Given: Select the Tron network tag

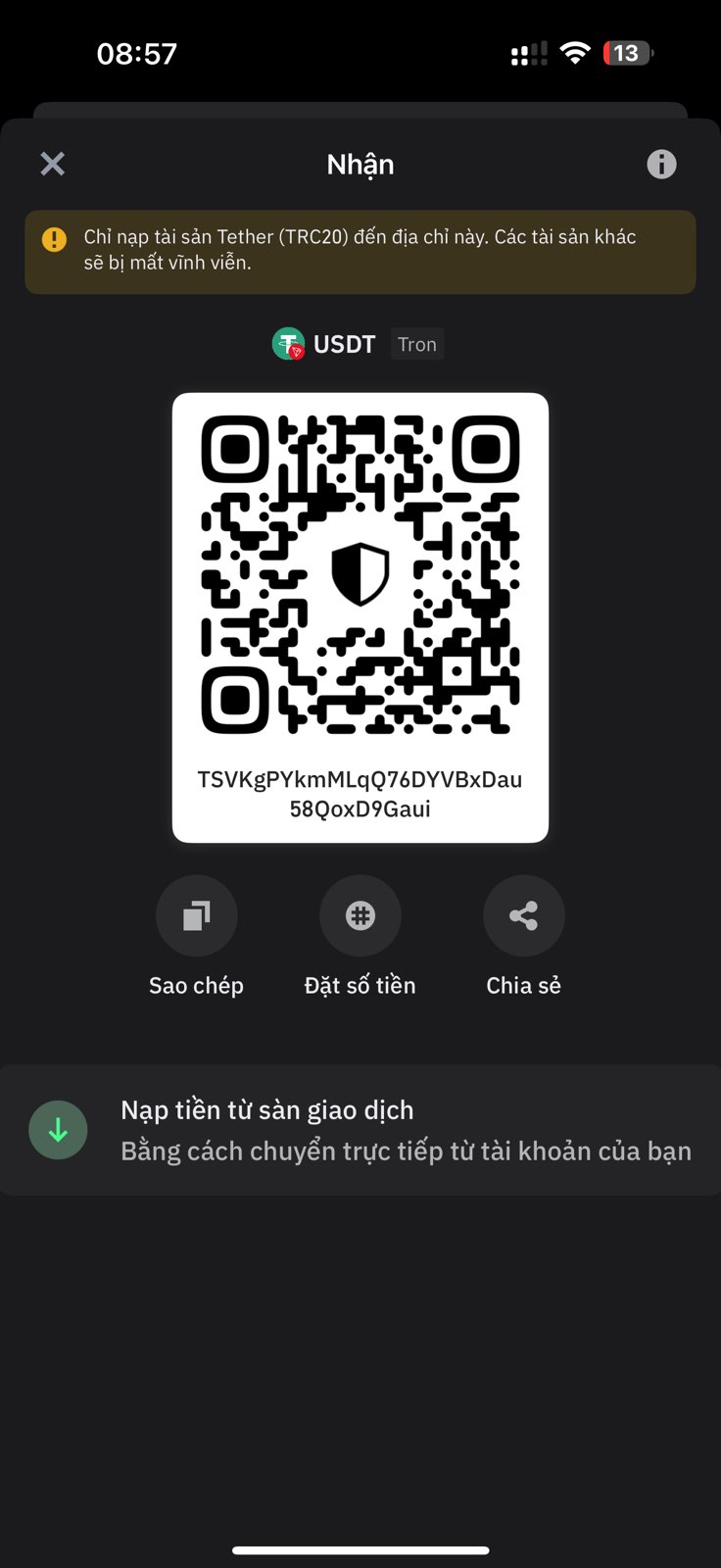Looking at the screenshot, I should 416,344.
